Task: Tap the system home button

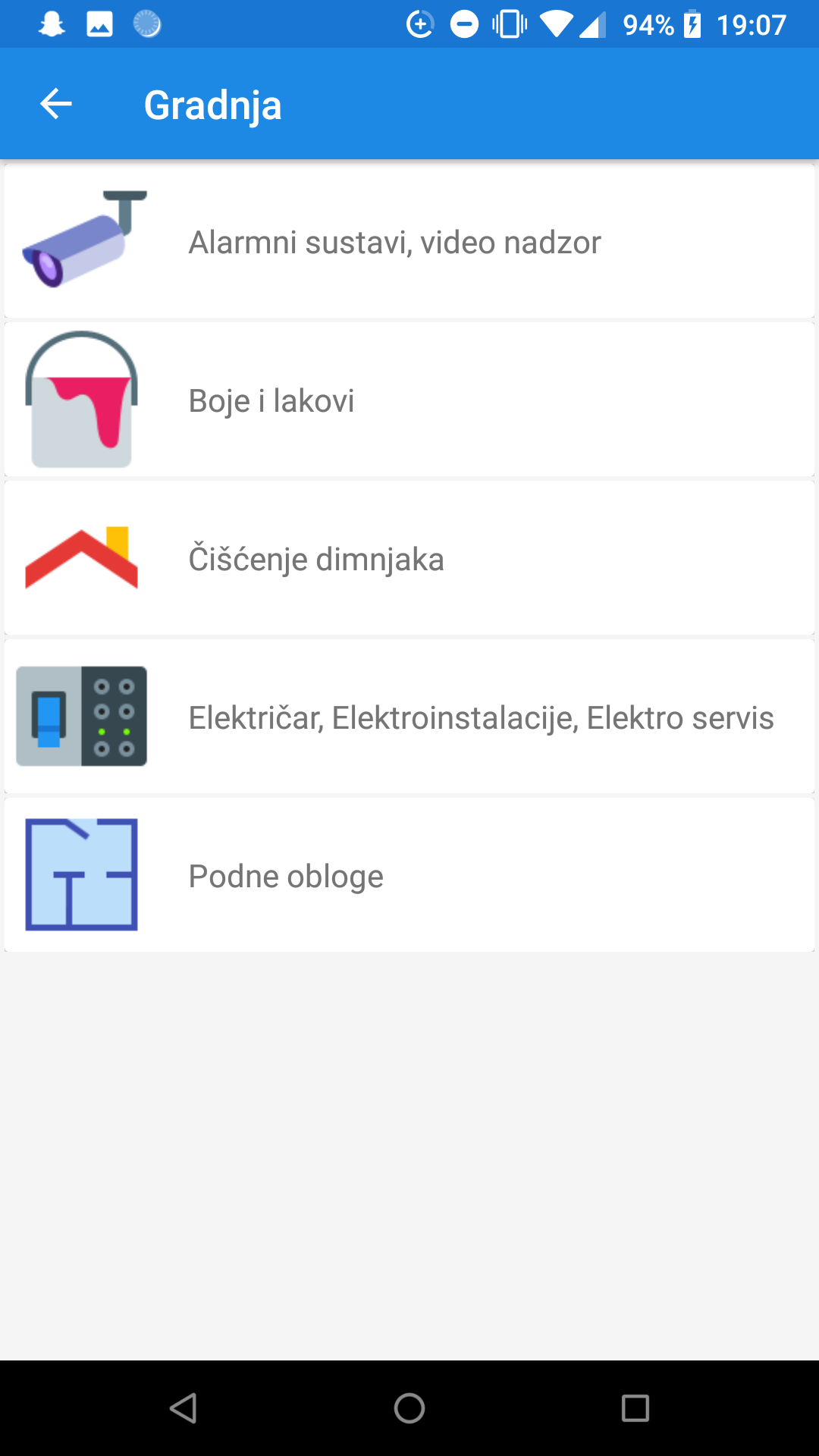Action: point(409,1408)
